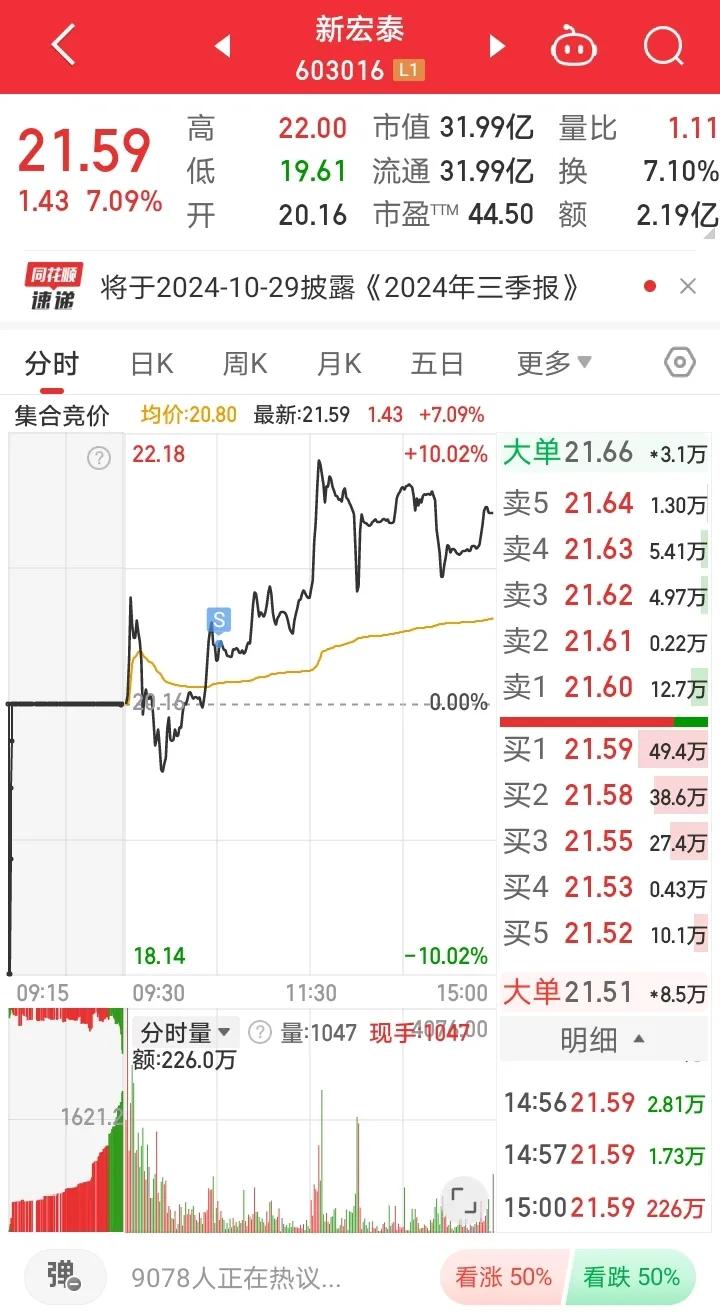The height and width of the screenshot is (1312, 720).
Task: Switch to the 周K tab
Action: click(245, 363)
